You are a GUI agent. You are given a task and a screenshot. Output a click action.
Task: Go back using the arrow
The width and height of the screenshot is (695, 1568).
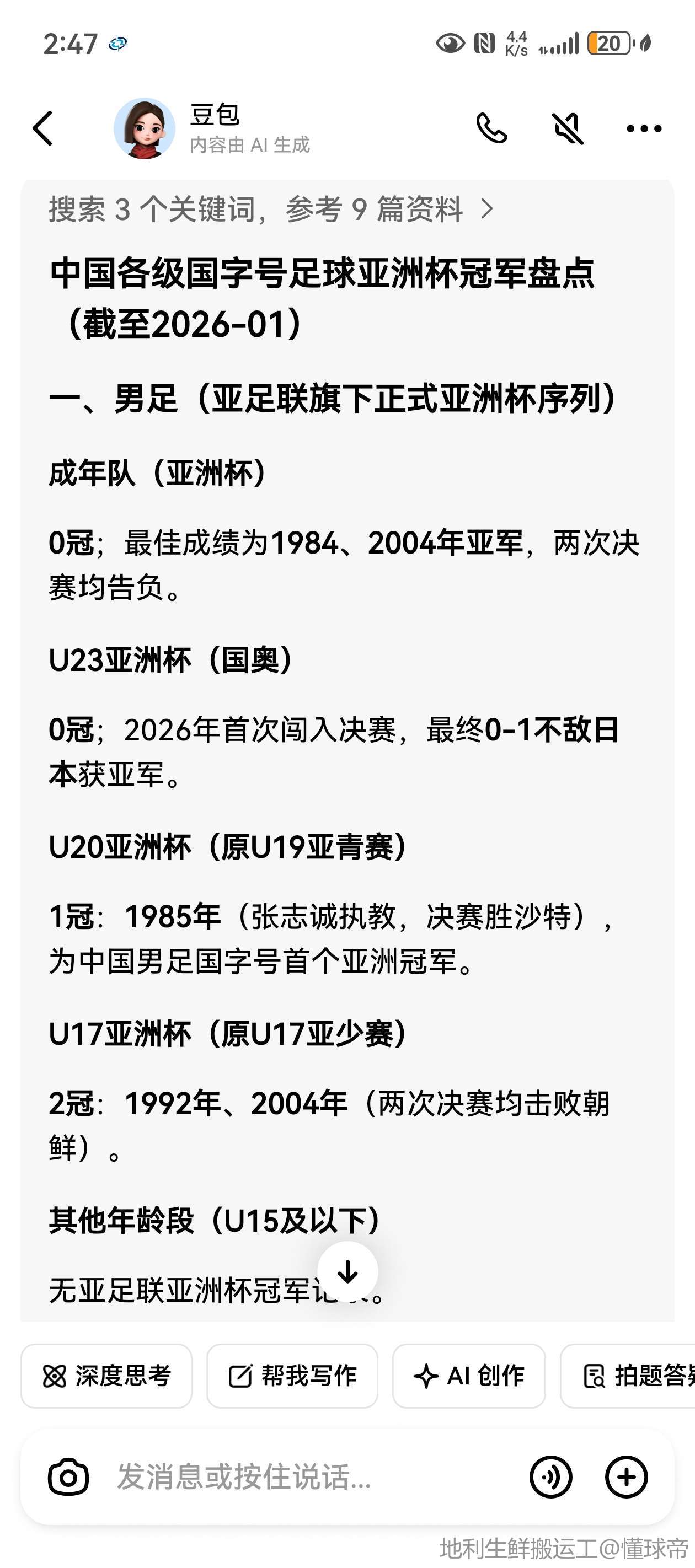pyautogui.click(x=42, y=128)
